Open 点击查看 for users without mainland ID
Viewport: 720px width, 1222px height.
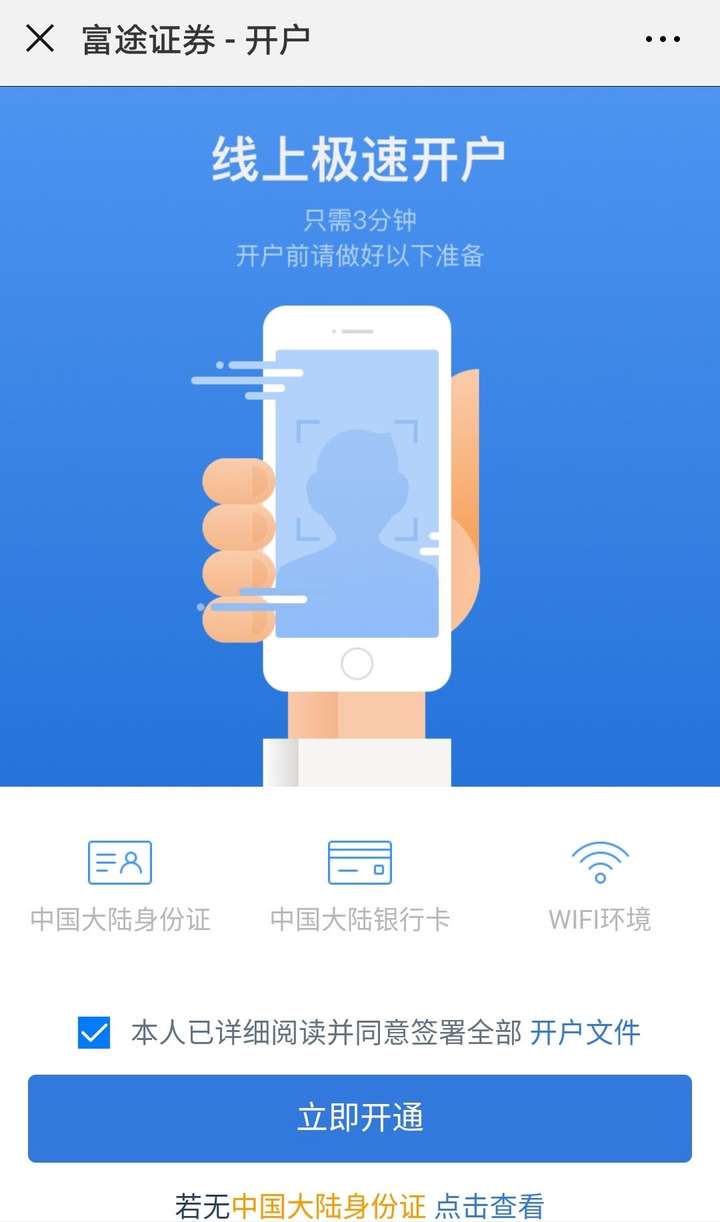(x=489, y=1206)
